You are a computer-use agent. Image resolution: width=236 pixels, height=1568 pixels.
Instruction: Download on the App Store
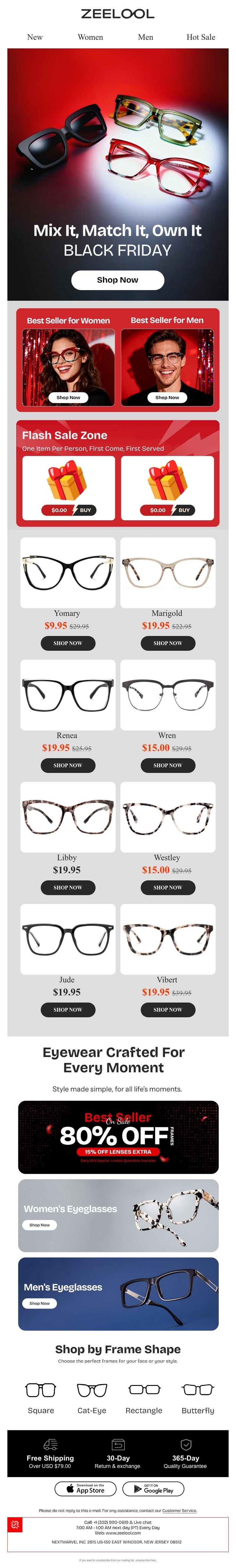[85, 1488]
